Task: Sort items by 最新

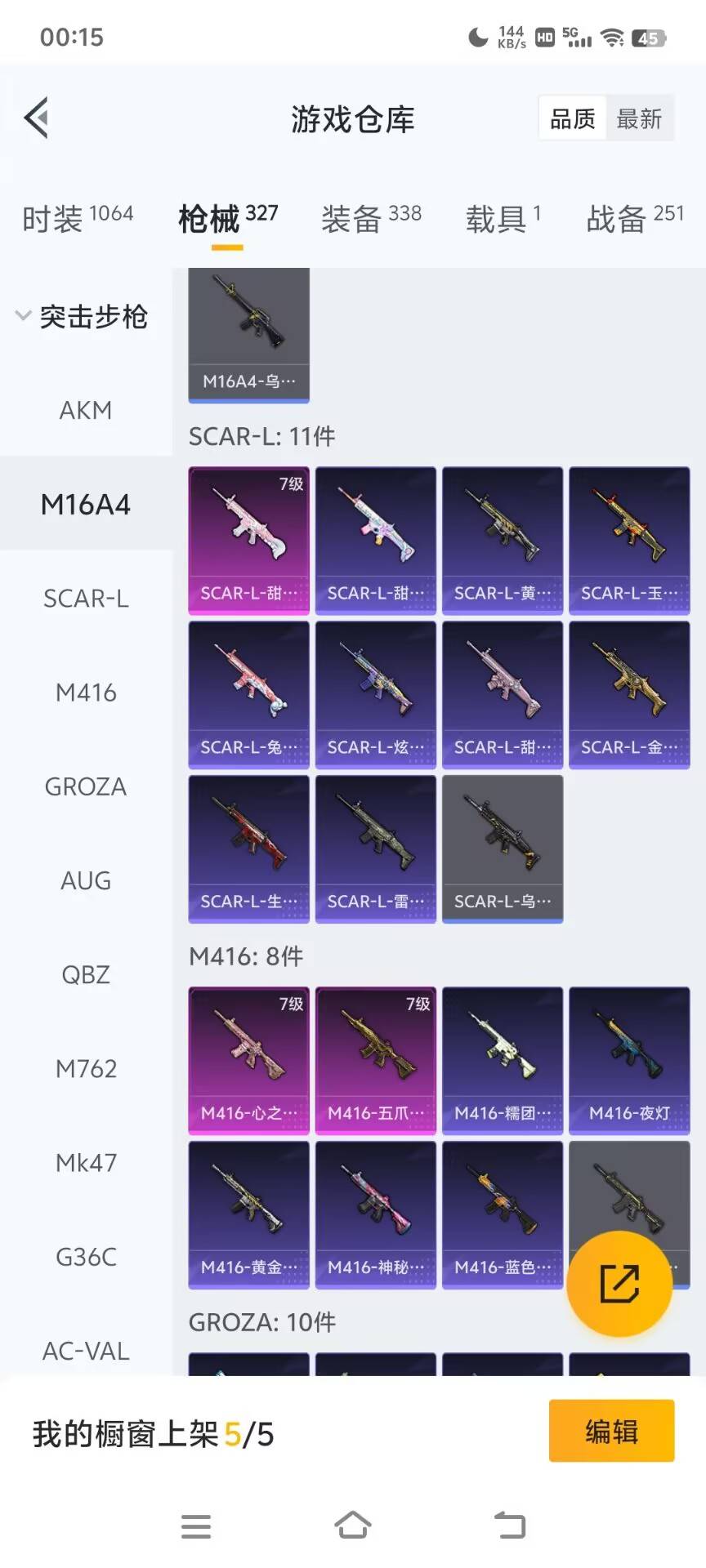Action: pyautogui.click(x=639, y=119)
